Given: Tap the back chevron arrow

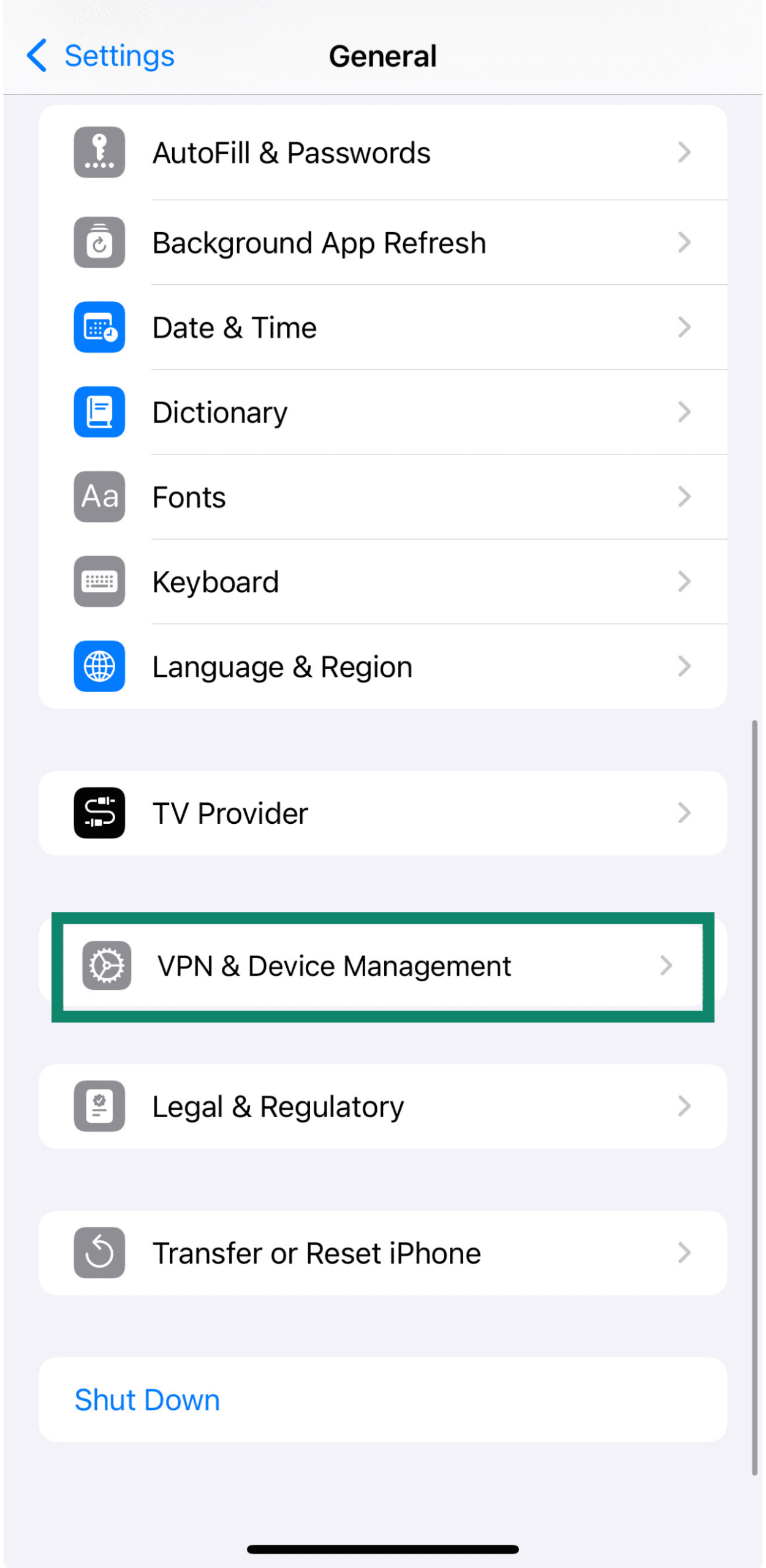Looking at the screenshot, I should (x=36, y=55).
